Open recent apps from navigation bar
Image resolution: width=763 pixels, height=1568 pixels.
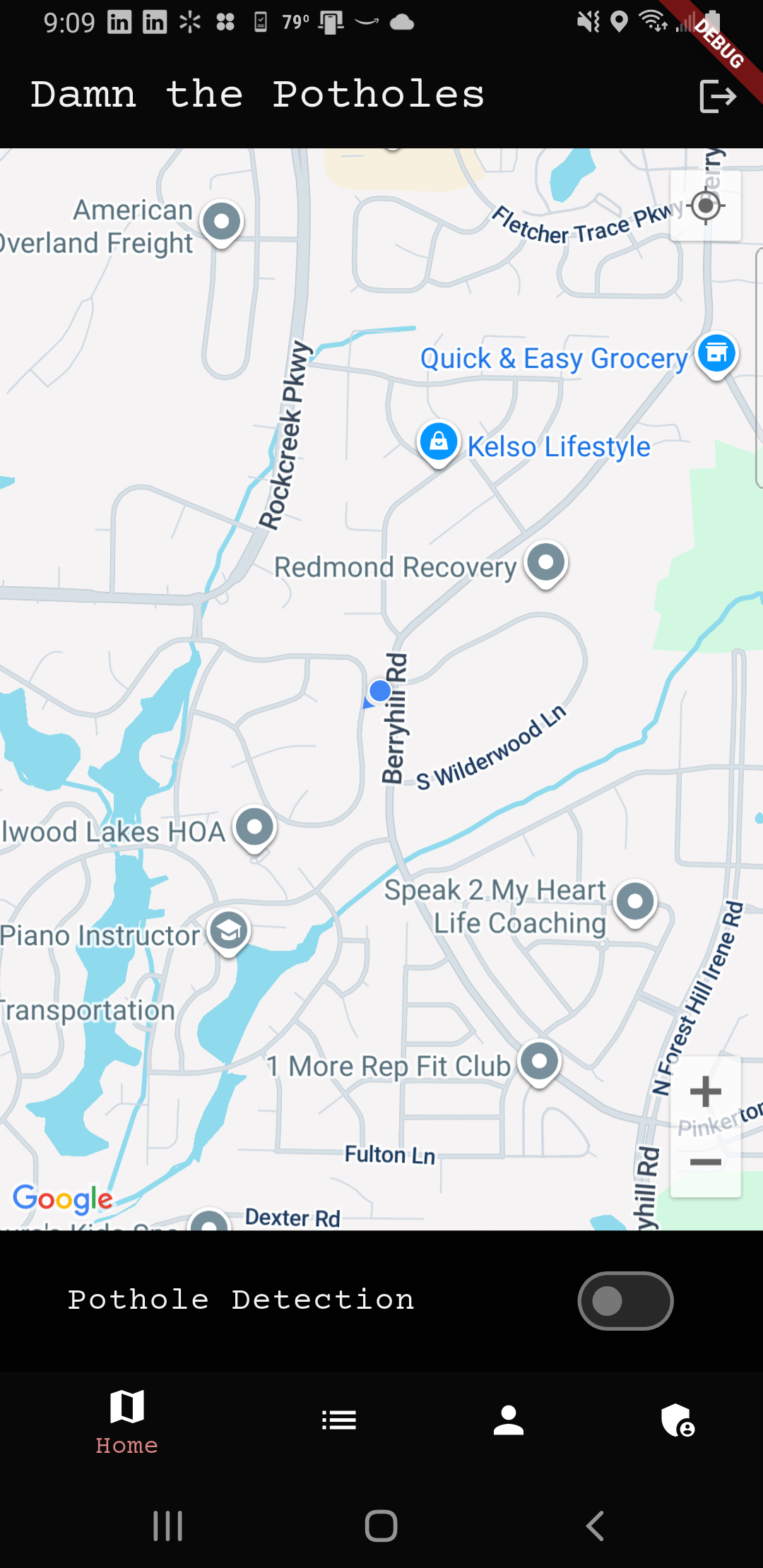pyautogui.click(x=168, y=1526)
